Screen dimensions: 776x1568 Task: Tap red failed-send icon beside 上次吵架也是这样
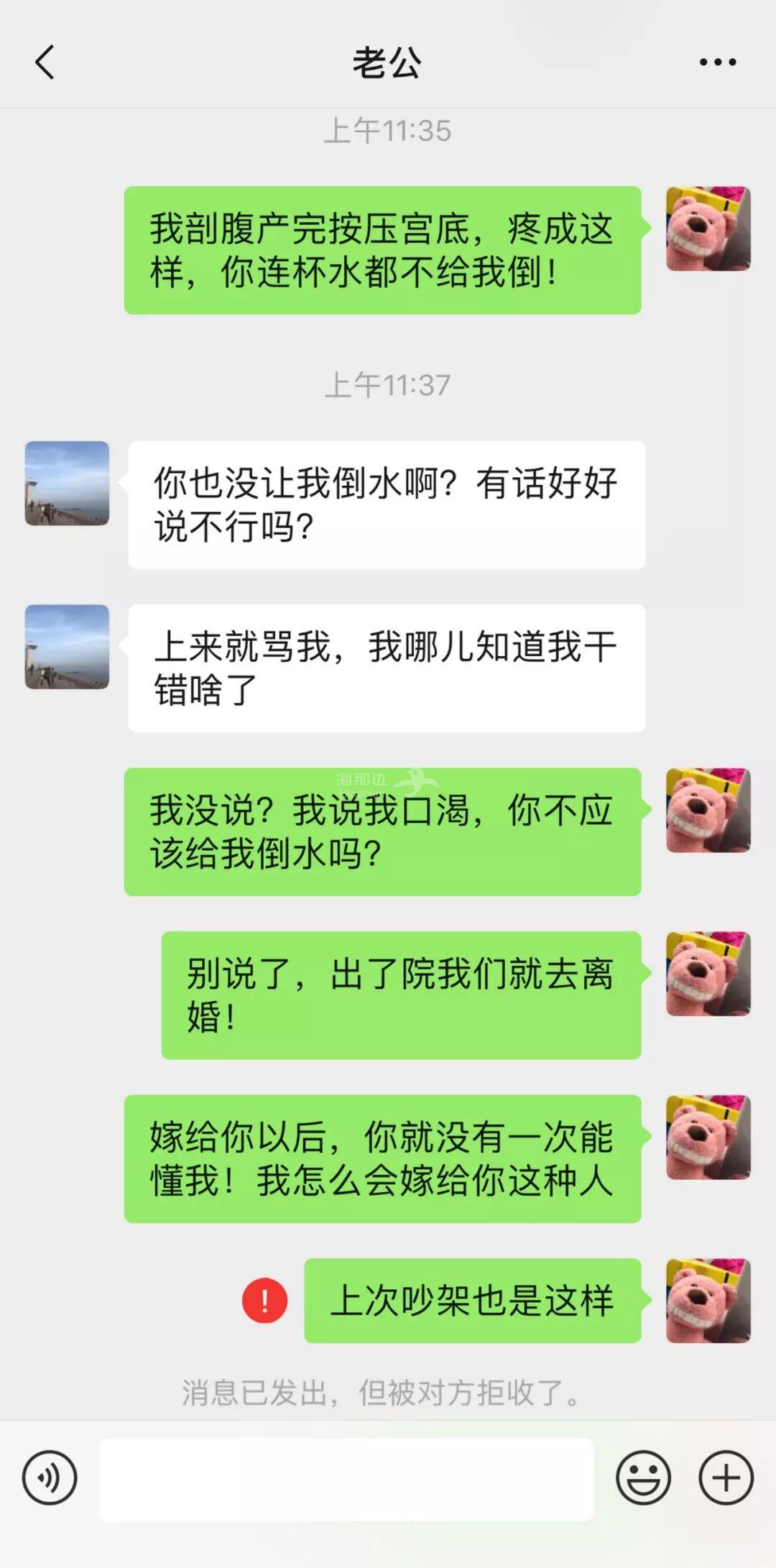264,1301
